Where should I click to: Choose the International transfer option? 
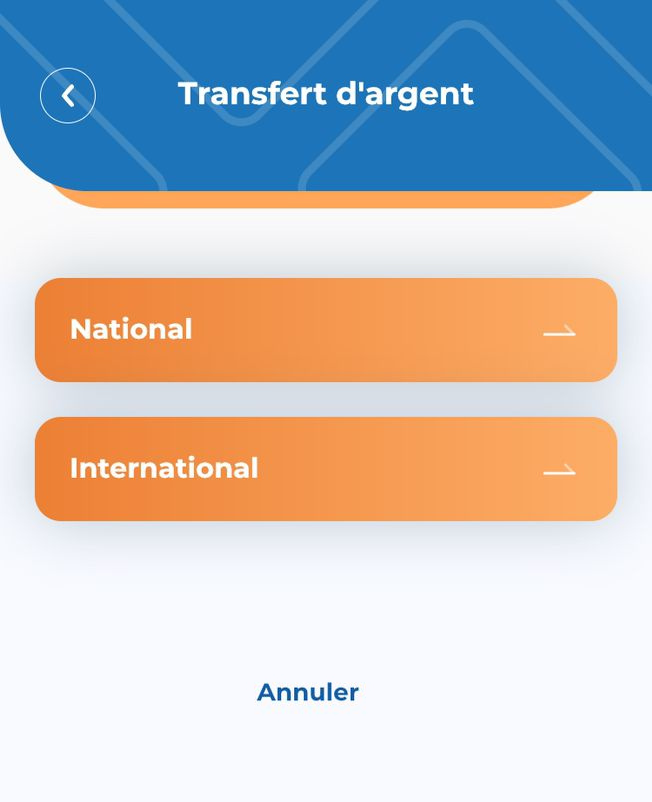pos(326,469)
